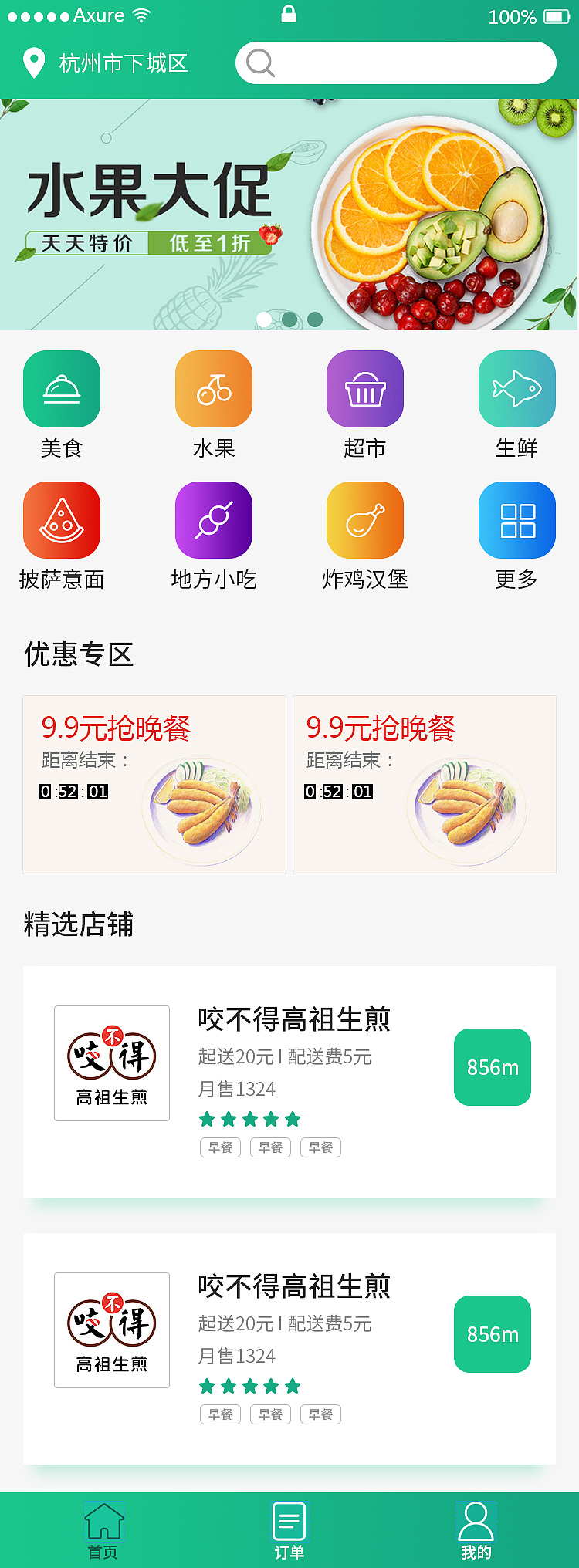Open the 超市 supermarket category
The image size is (579, 1568).
pos(365,389)
